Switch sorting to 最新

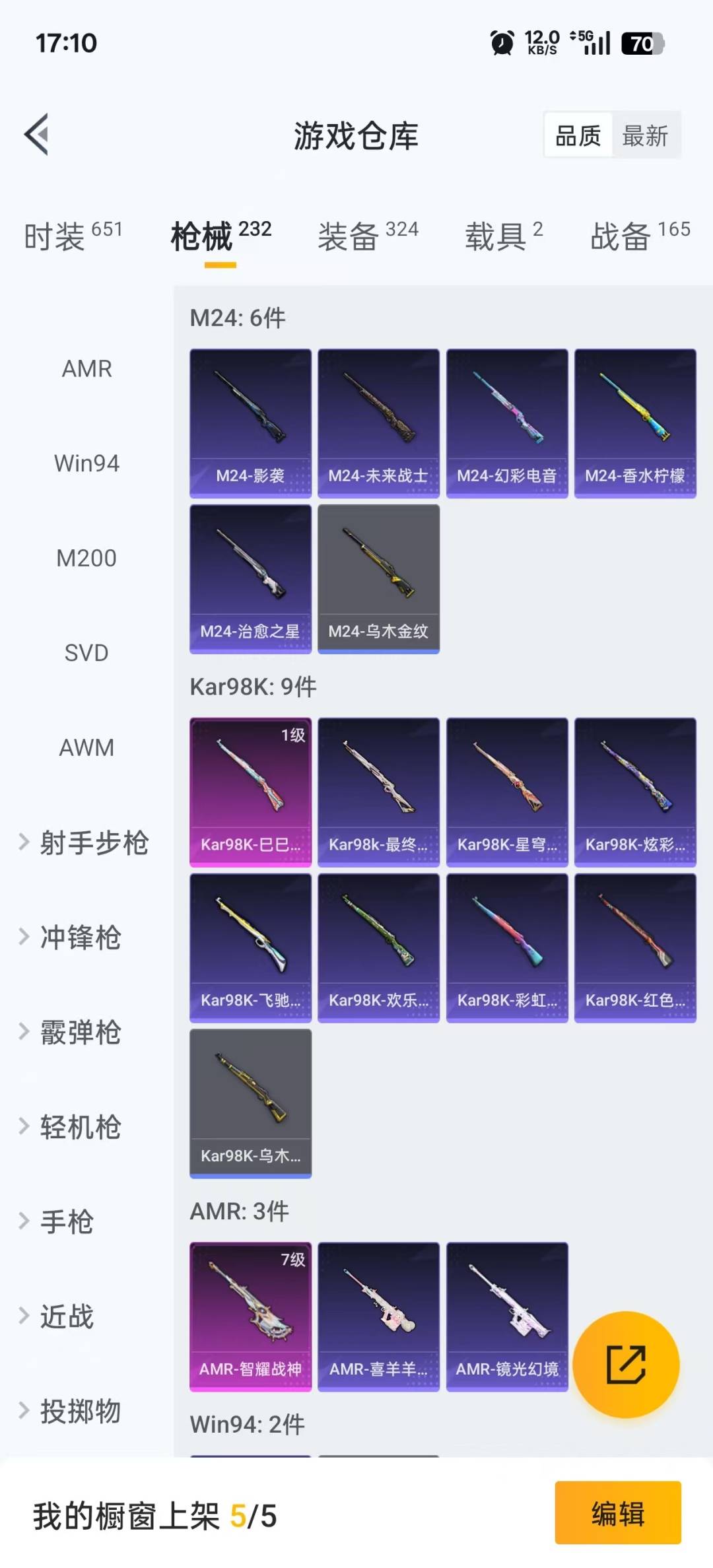(645, 135)
